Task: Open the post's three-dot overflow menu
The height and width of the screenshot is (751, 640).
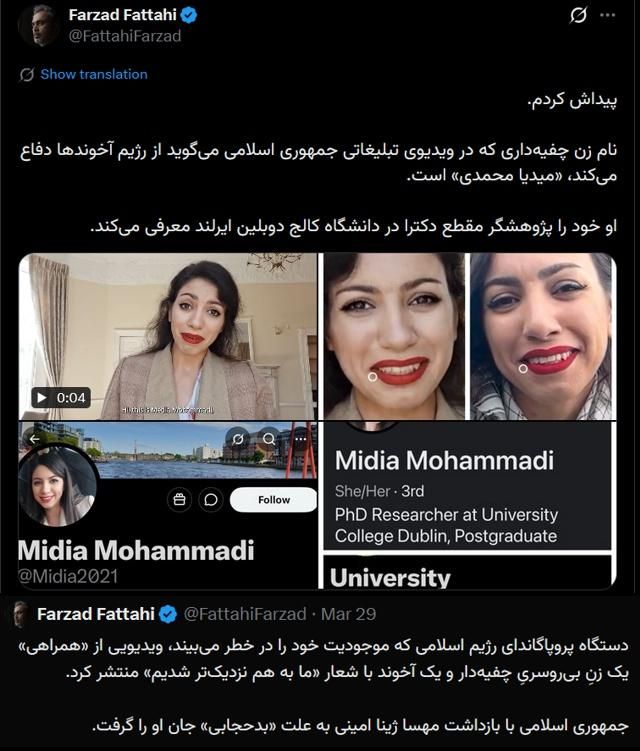Action: pos(607,16)
